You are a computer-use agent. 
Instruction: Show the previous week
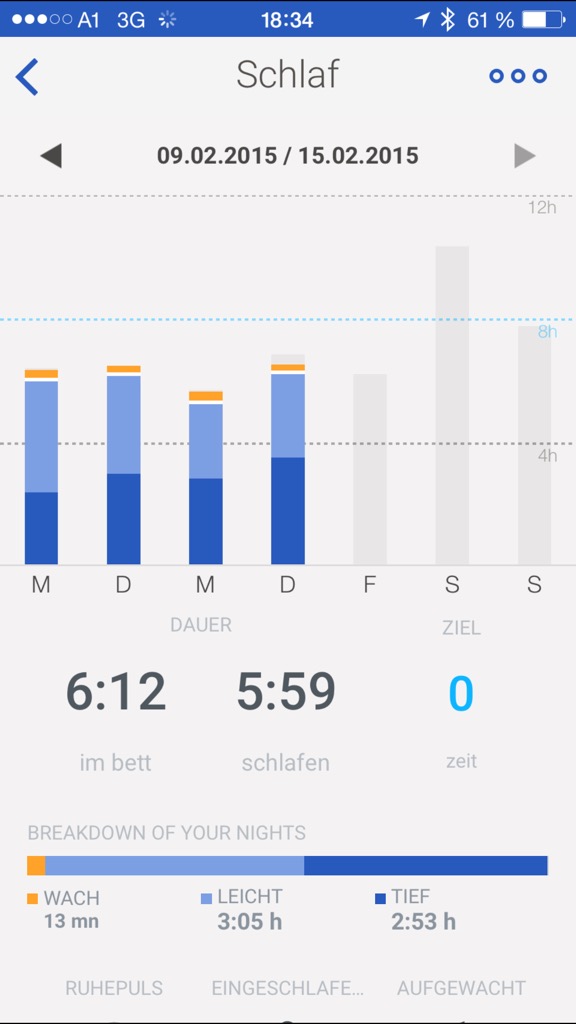[51, 156]
